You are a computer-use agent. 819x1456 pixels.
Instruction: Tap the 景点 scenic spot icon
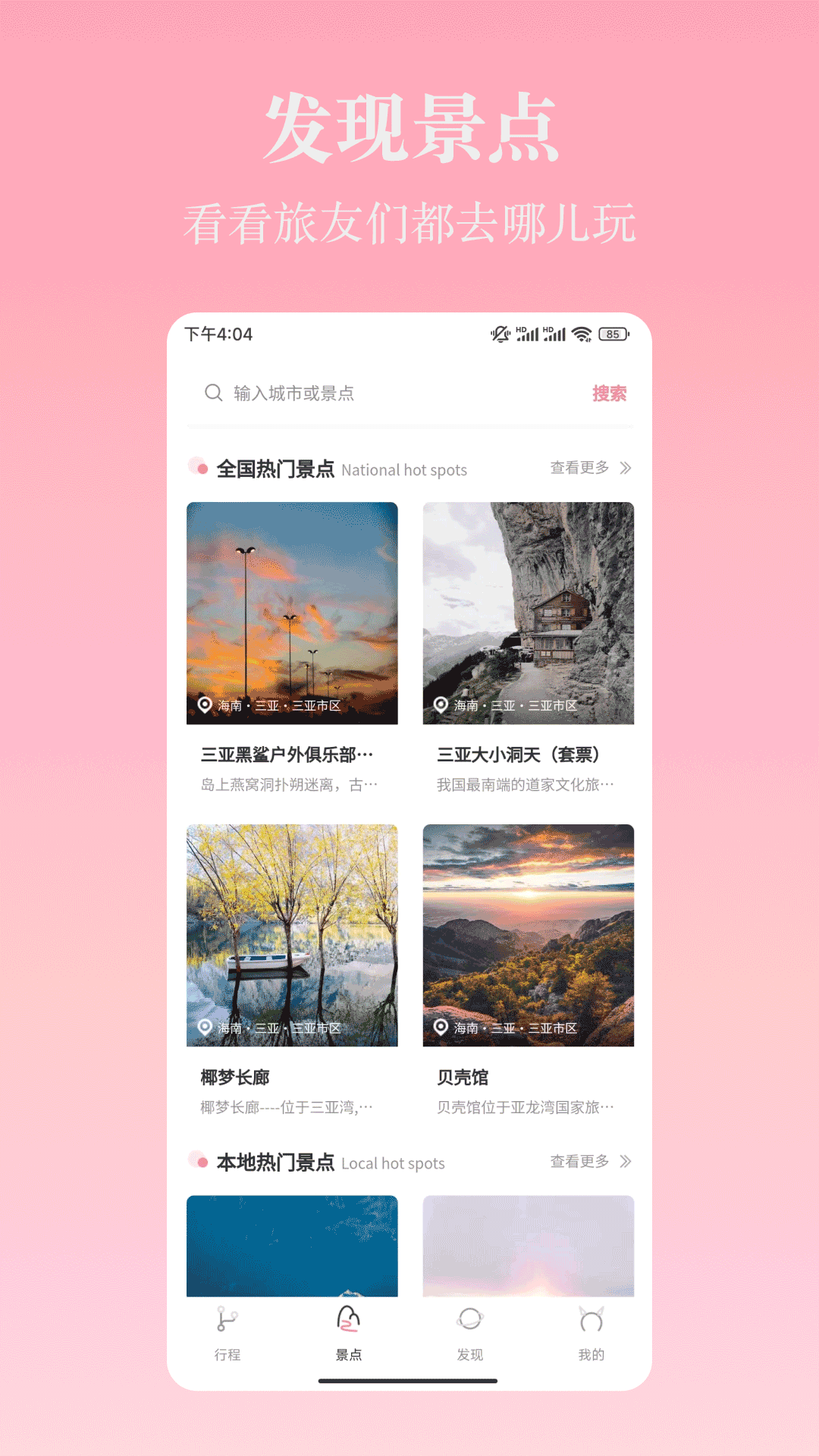(347, 1317)
